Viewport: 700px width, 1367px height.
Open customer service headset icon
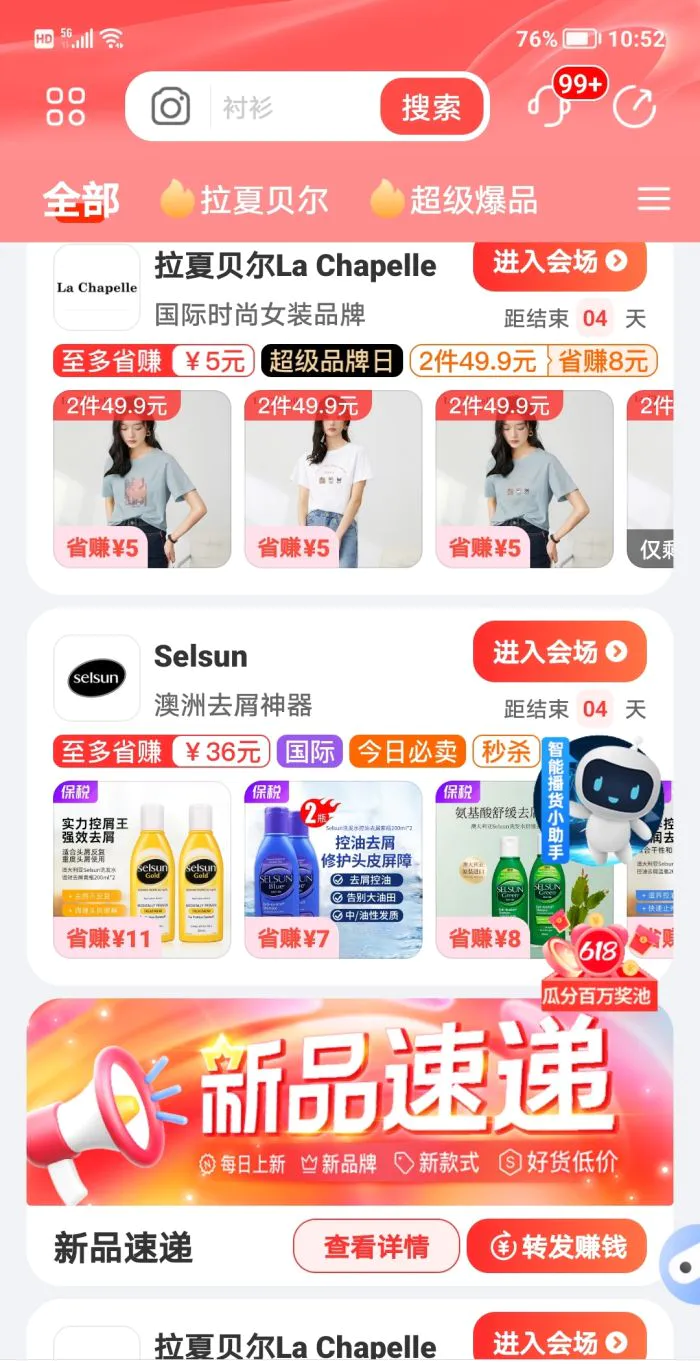(550, 105)
